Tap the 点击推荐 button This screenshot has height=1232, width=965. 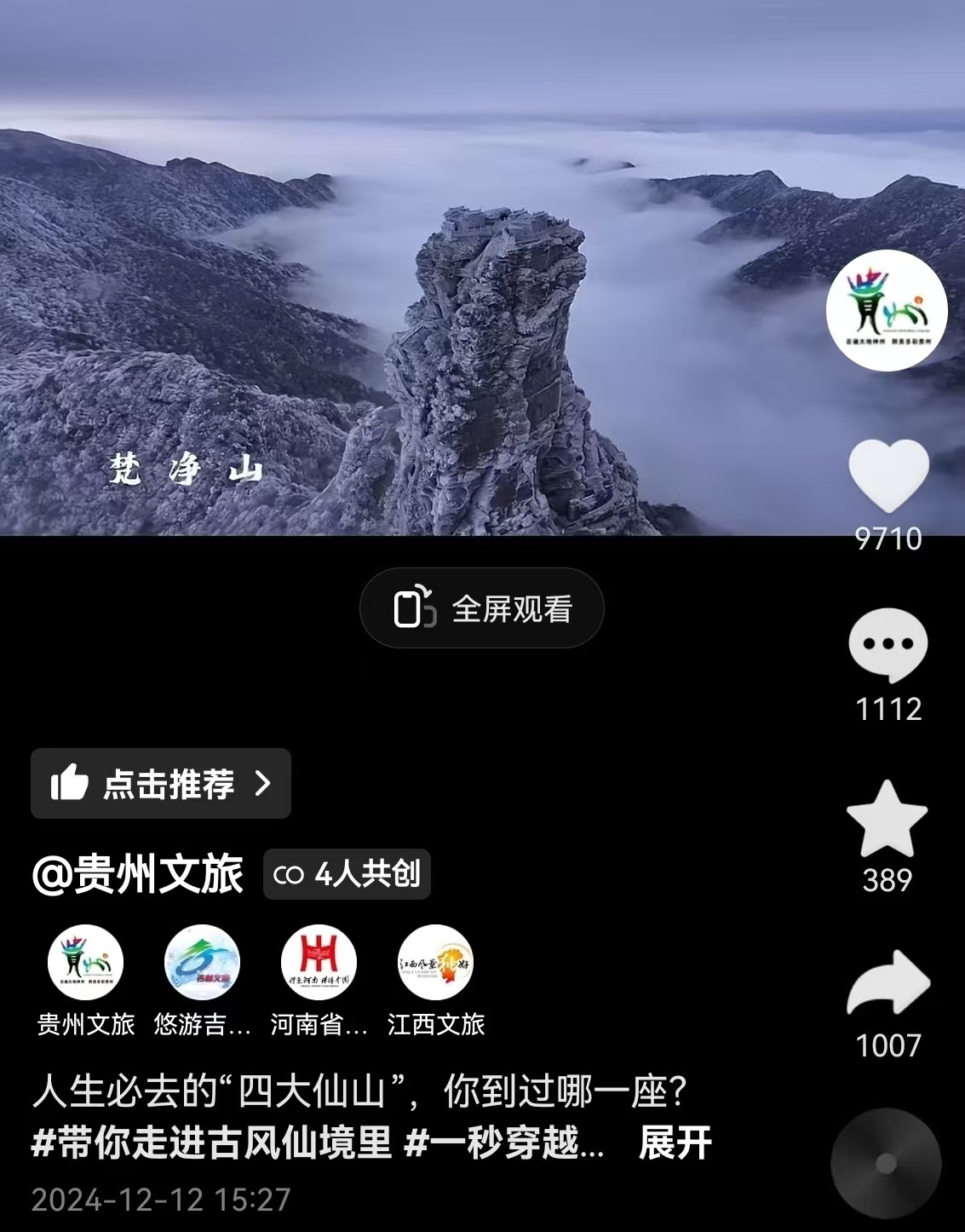pos(161,784)
